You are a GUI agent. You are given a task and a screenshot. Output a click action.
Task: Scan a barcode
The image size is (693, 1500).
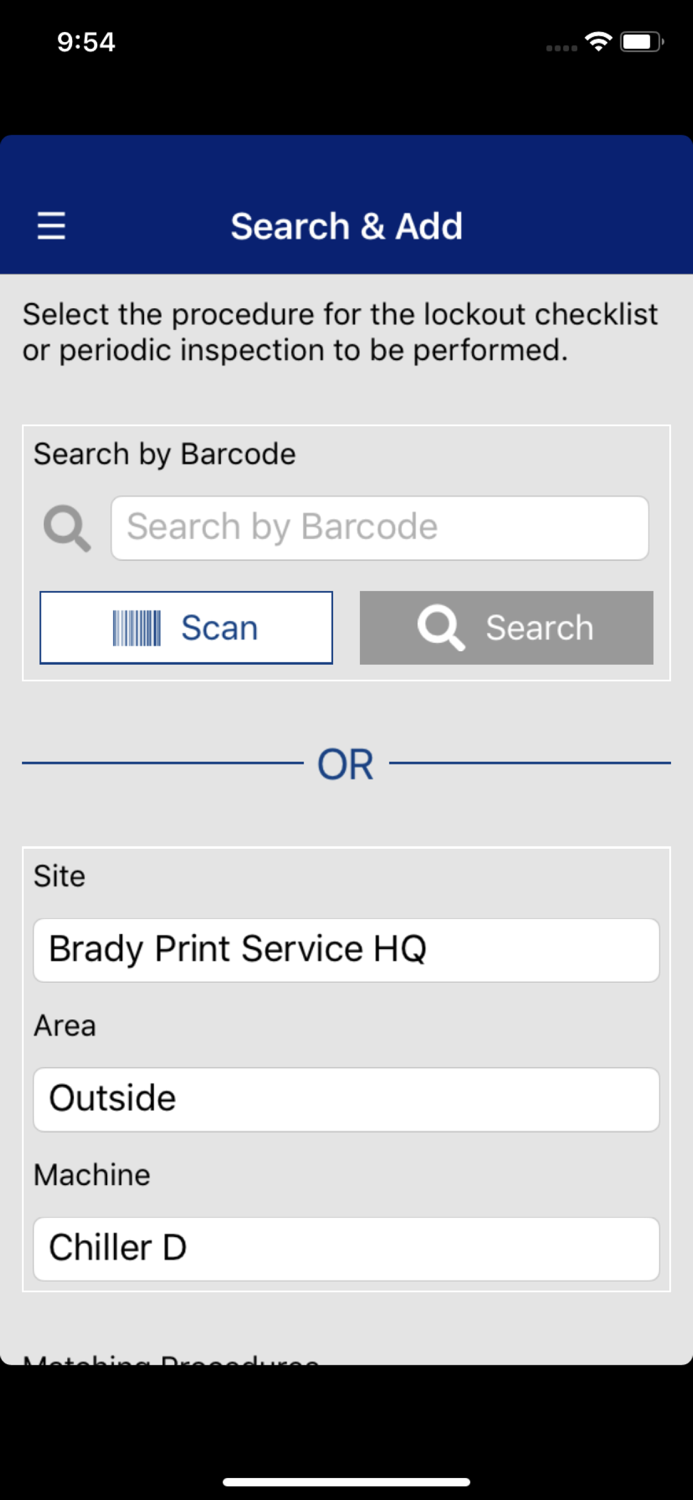coord(186,628)
